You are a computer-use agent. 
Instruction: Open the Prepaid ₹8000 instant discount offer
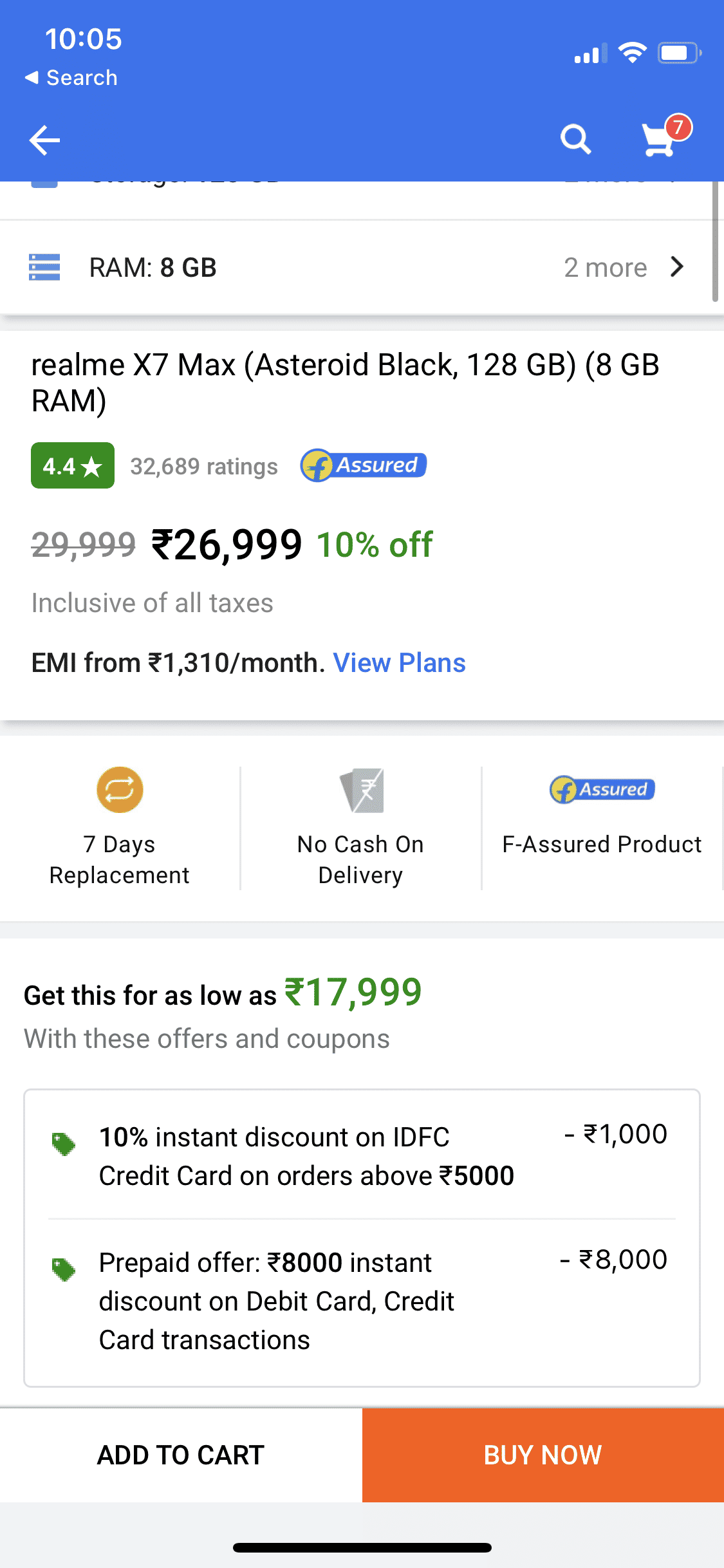(x=362, y=1300)
